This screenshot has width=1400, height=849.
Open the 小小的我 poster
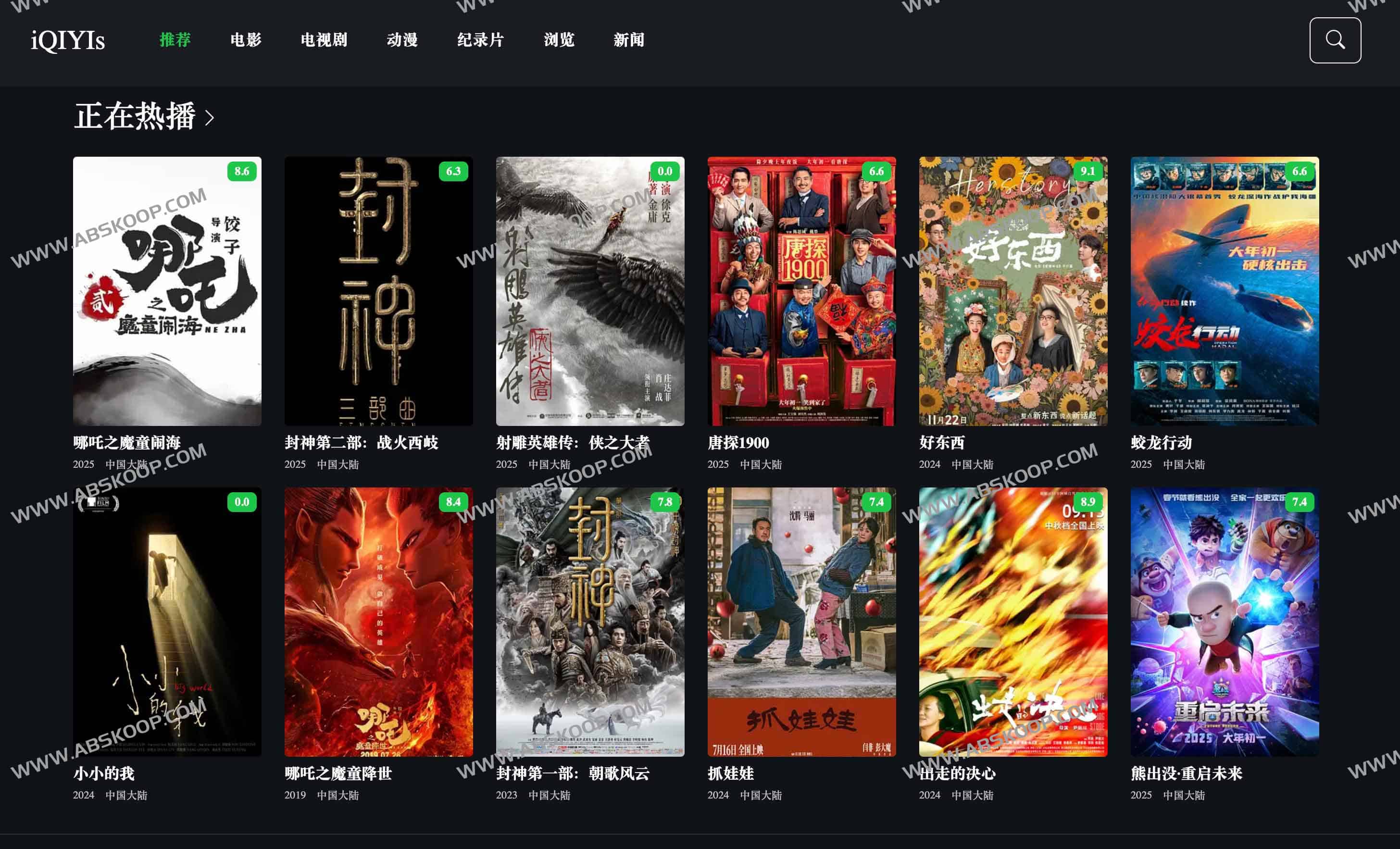click(x=167, y=622)
